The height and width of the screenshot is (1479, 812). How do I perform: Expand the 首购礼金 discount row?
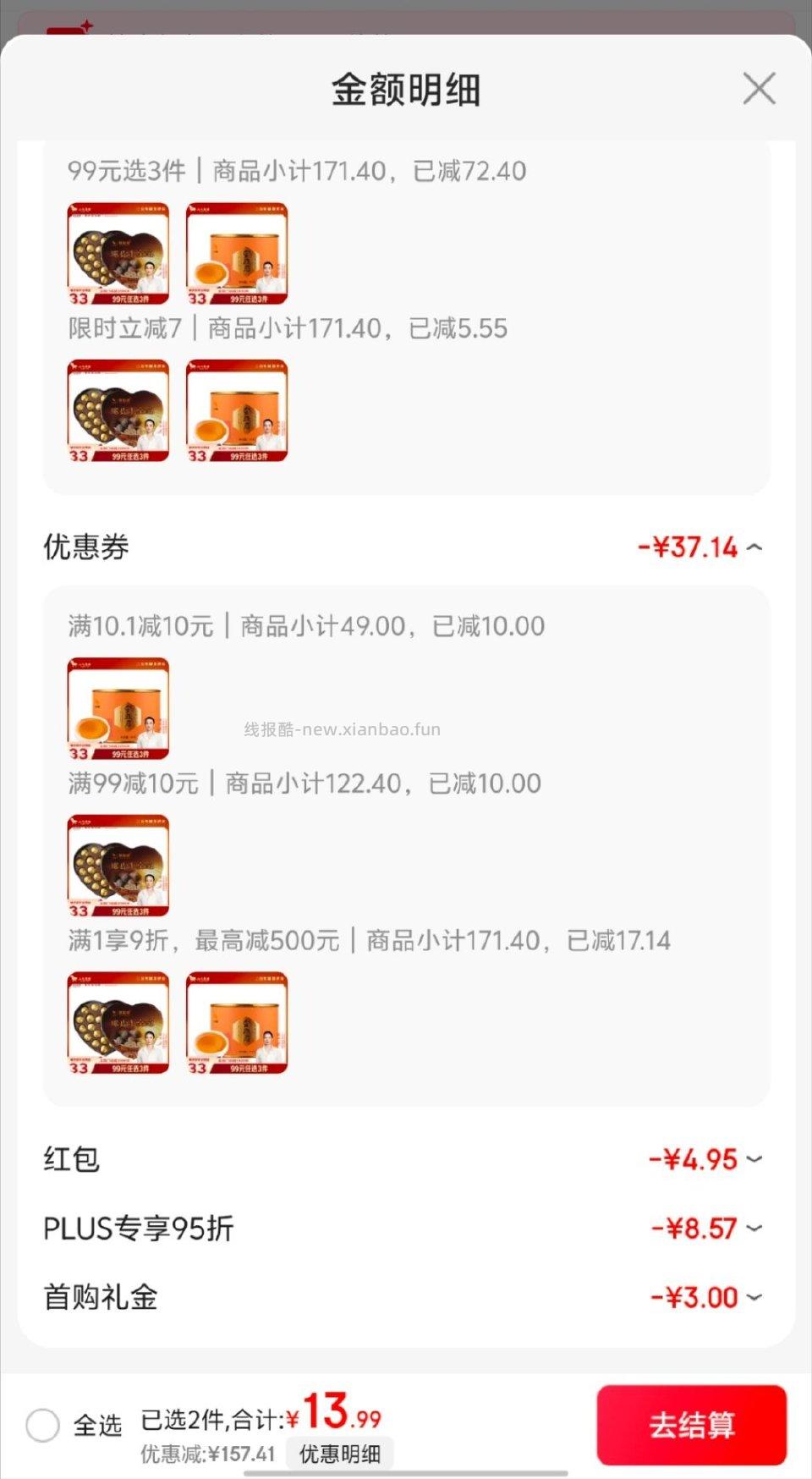tap(754, 1297)
